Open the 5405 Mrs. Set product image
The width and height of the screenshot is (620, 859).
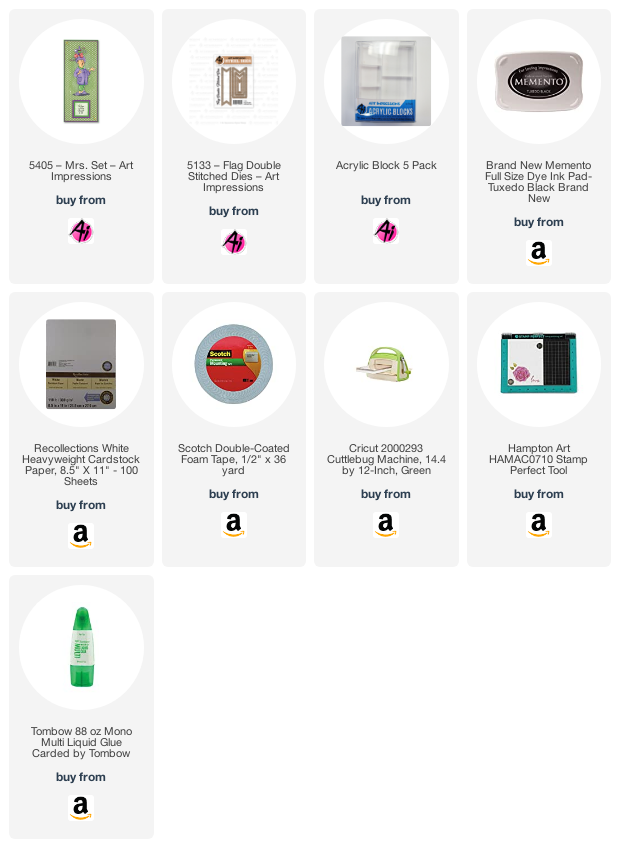(81, 79)
